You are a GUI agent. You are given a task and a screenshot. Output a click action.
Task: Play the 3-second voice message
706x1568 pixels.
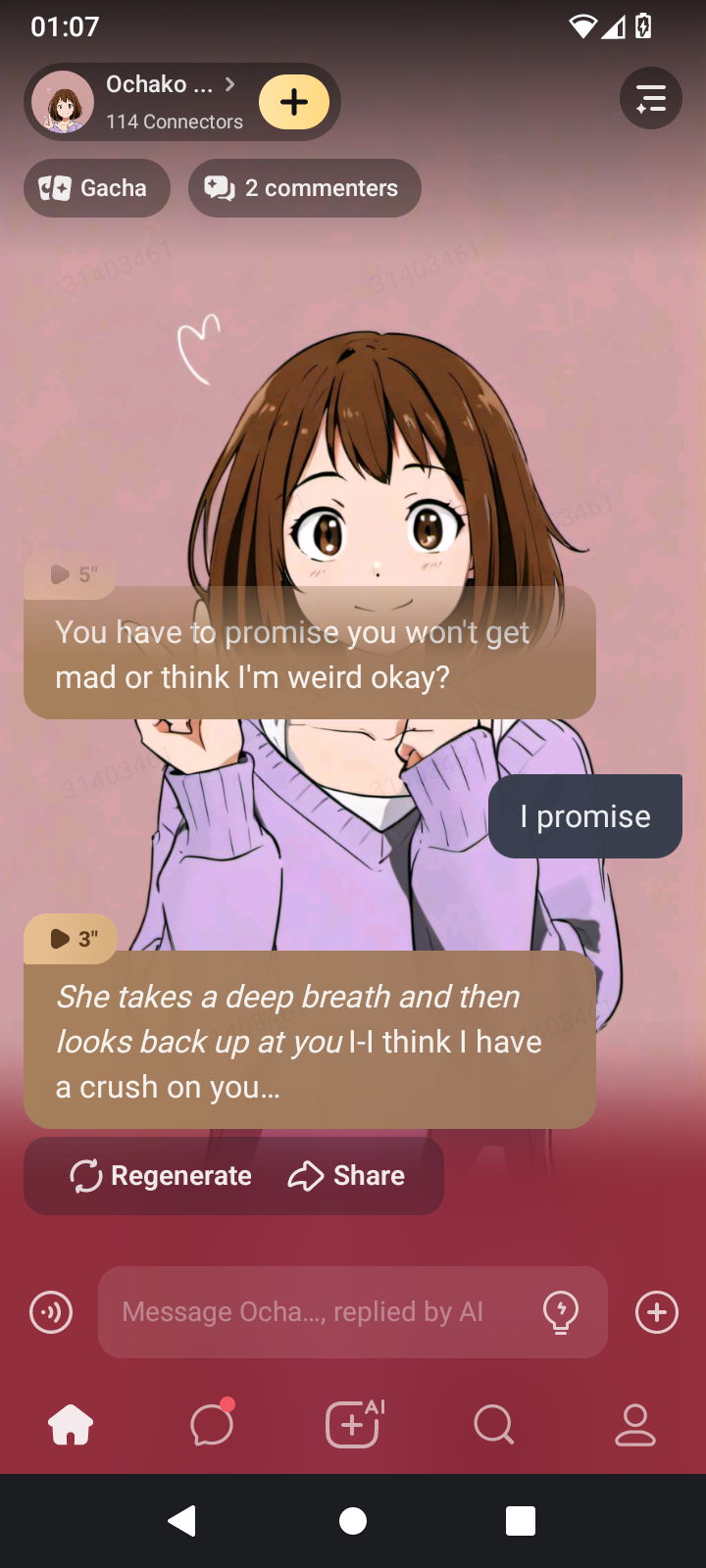(x=71, y=939)
